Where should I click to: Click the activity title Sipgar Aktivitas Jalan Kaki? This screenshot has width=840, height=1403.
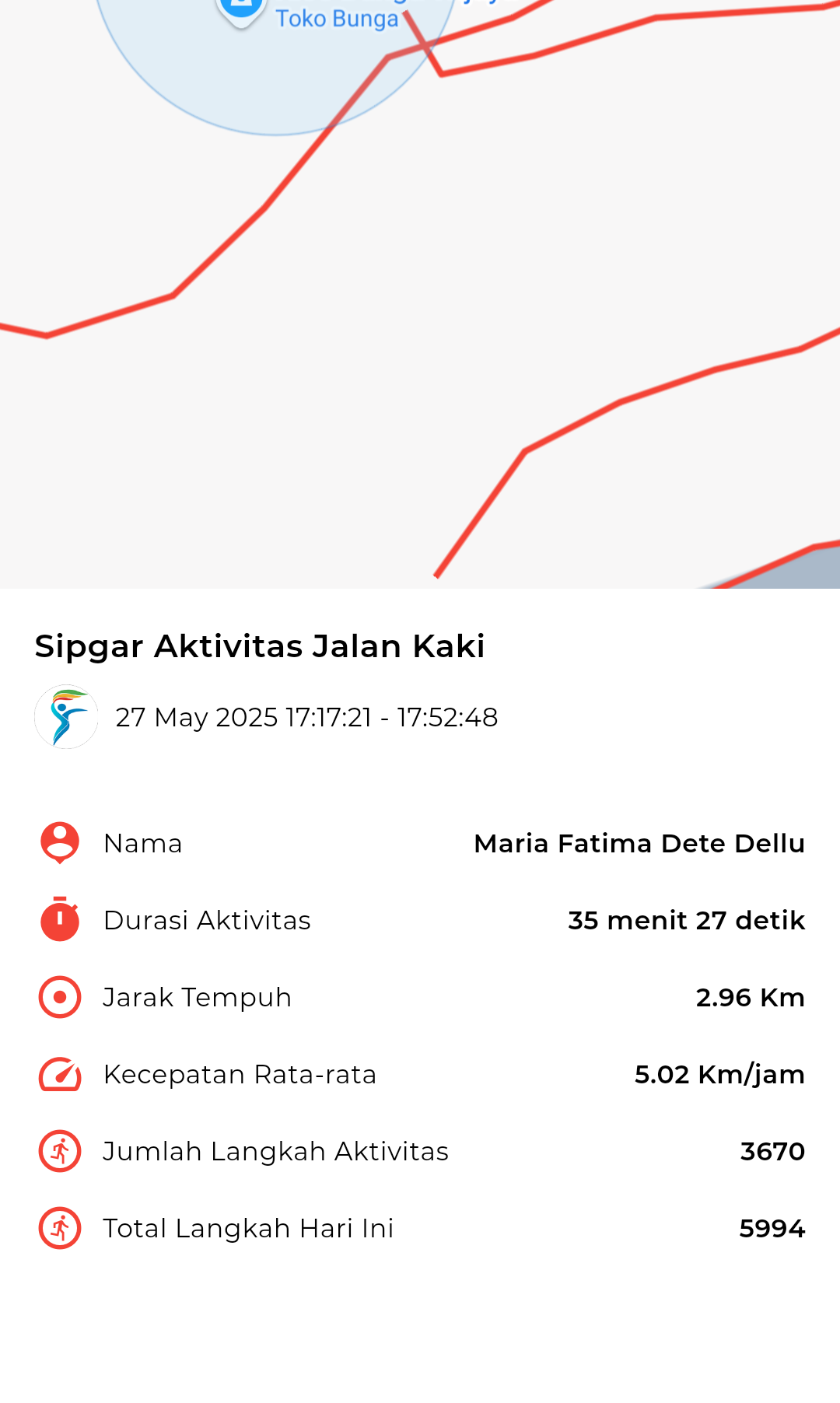click(259, 645)
